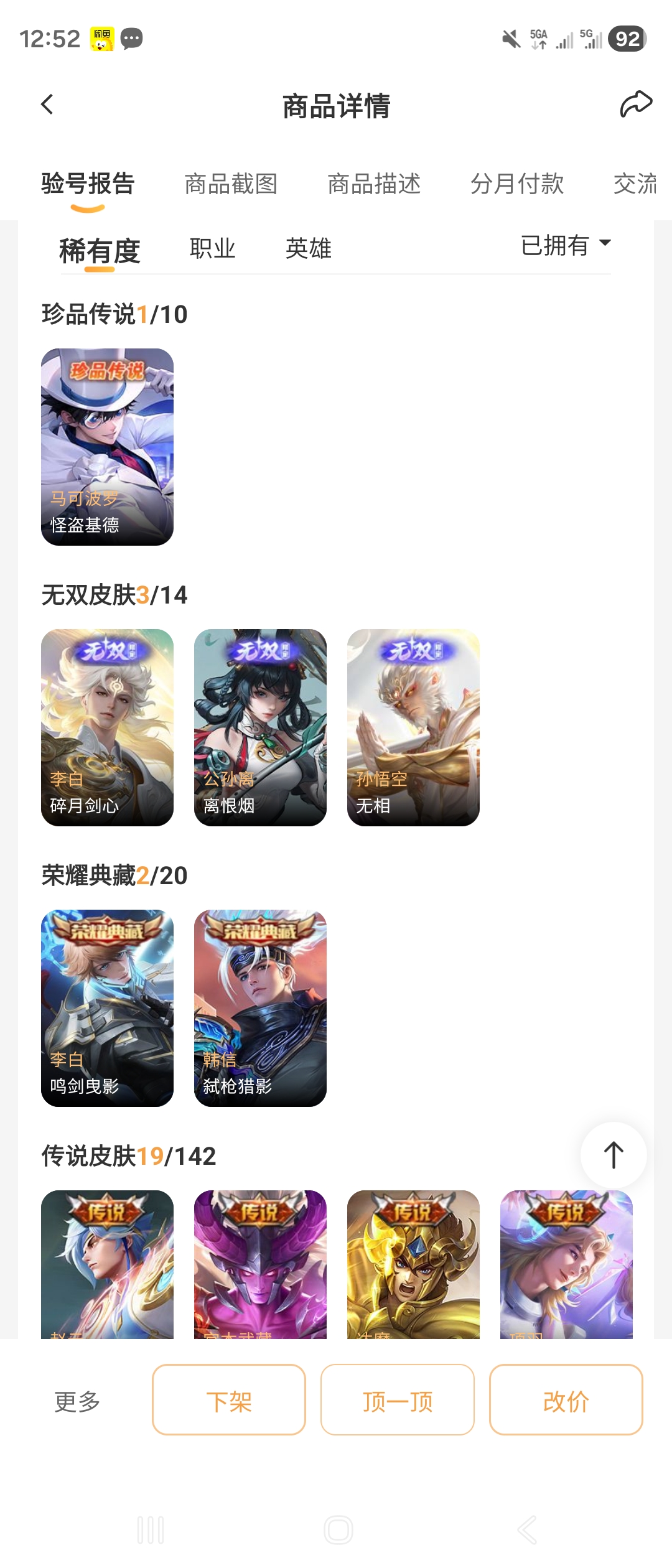
Task: Open the 孙悟空 无相 skin card
Action: click(x=413, y=727)
